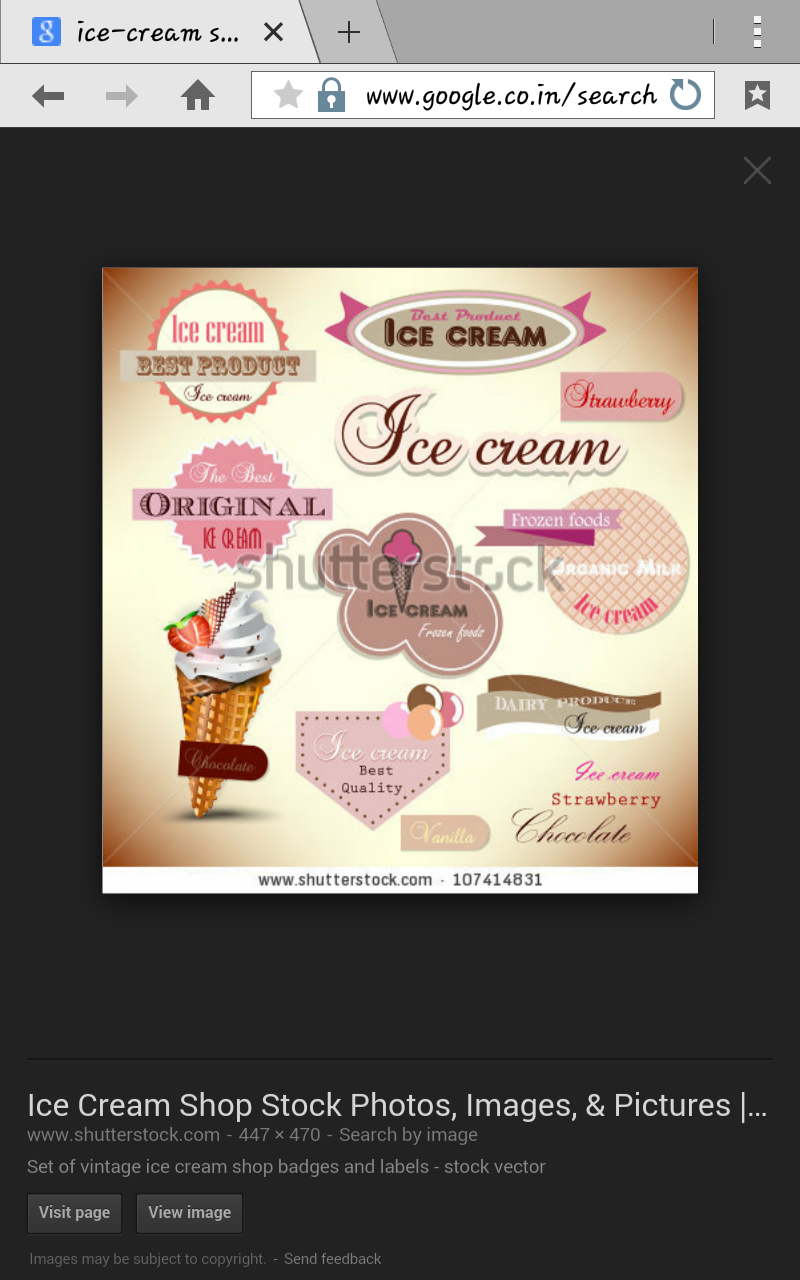Viewport: 800px width, 1280px height.
Task: Open the ice cream badges image
Action: click(400, 580)
